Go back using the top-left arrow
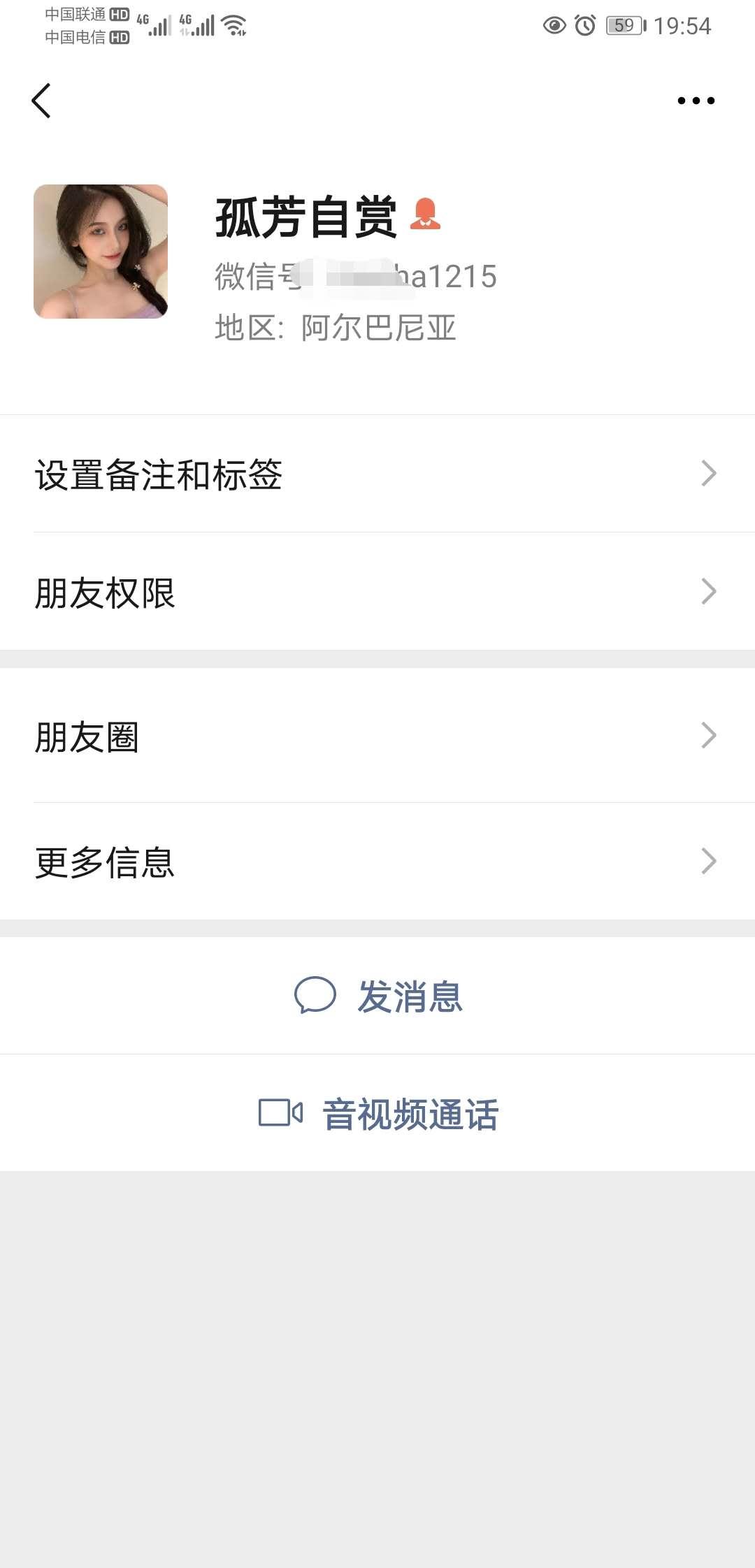Screen dimensions: 755x1568 tap(42, 101)
